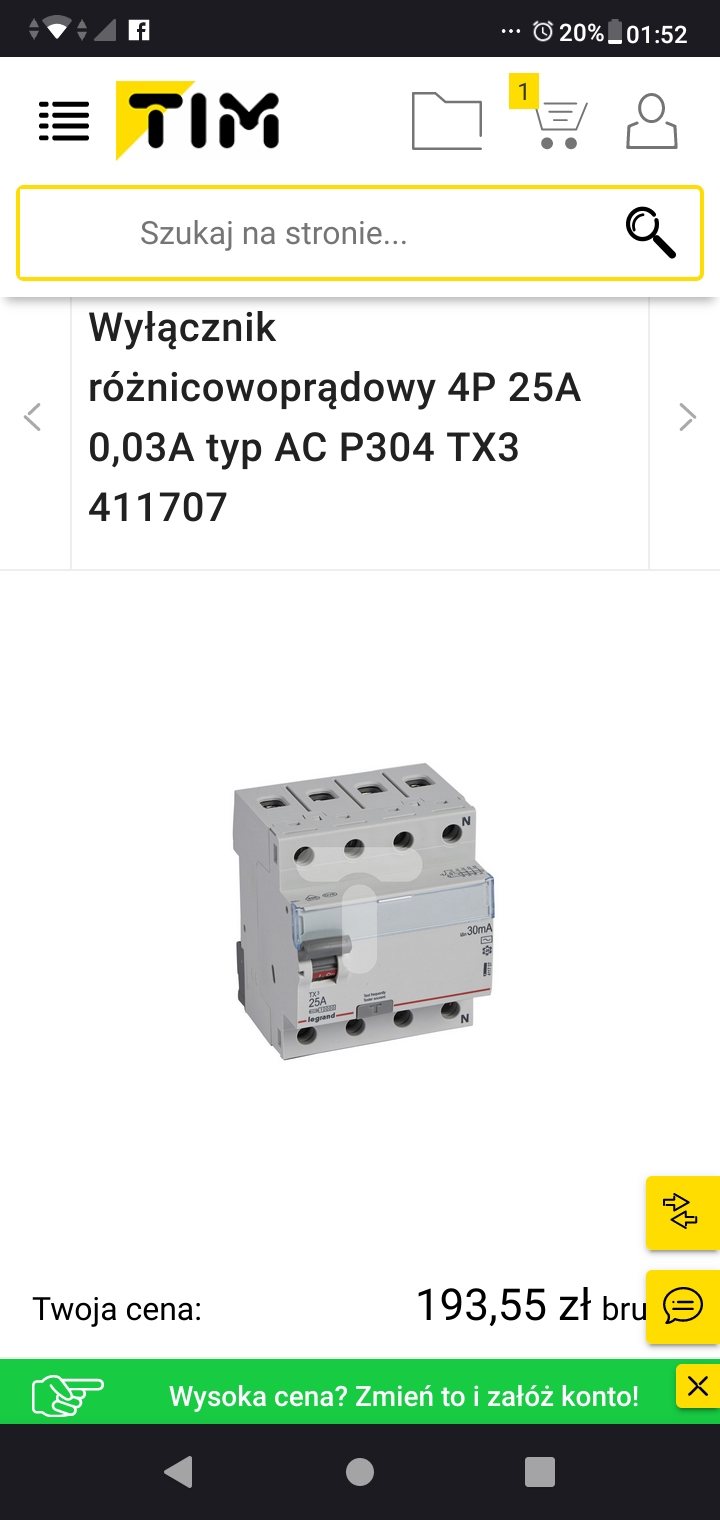Open the shopping cart

tap(558, 123)
